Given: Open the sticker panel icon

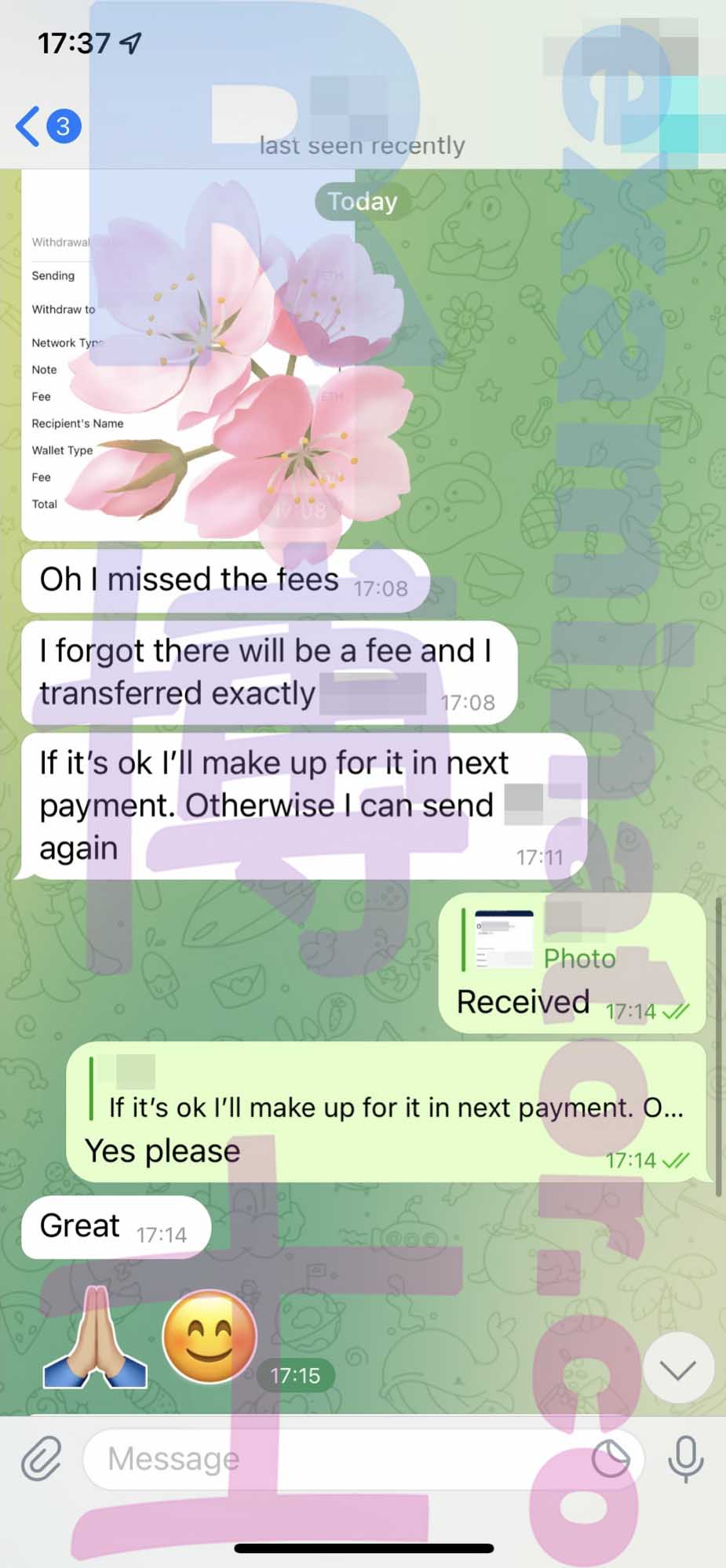Looking at the screenshot, I should pos(611,1459).
